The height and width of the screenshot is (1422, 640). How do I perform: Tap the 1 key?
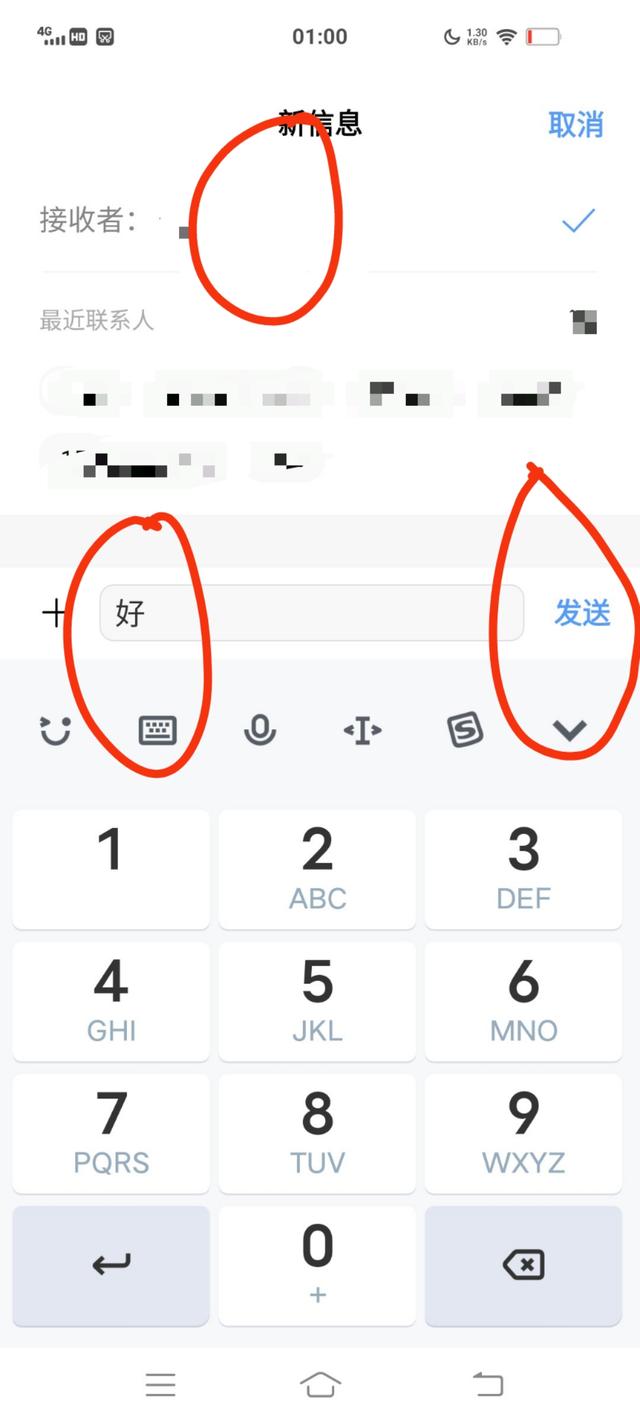tap(111, 869)
